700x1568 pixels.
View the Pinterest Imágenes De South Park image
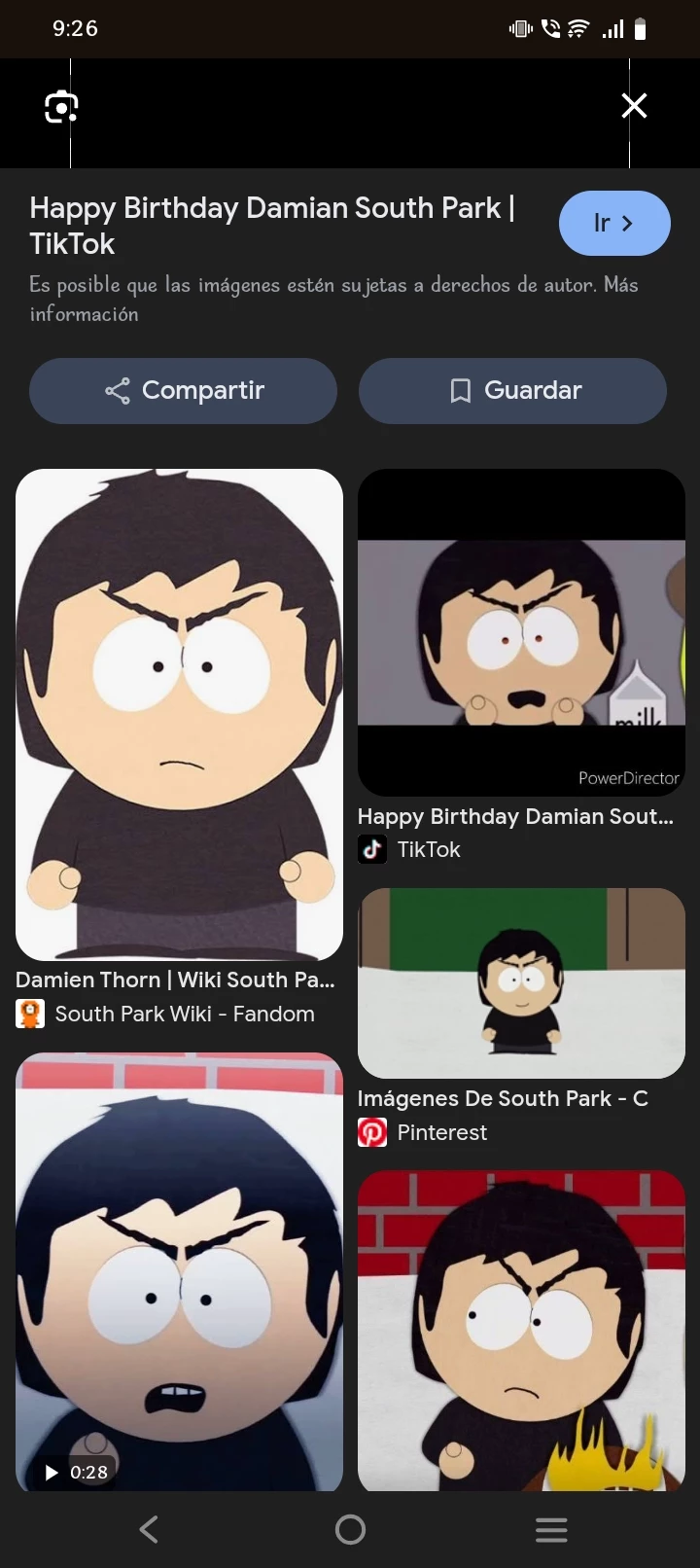point(521,982)
